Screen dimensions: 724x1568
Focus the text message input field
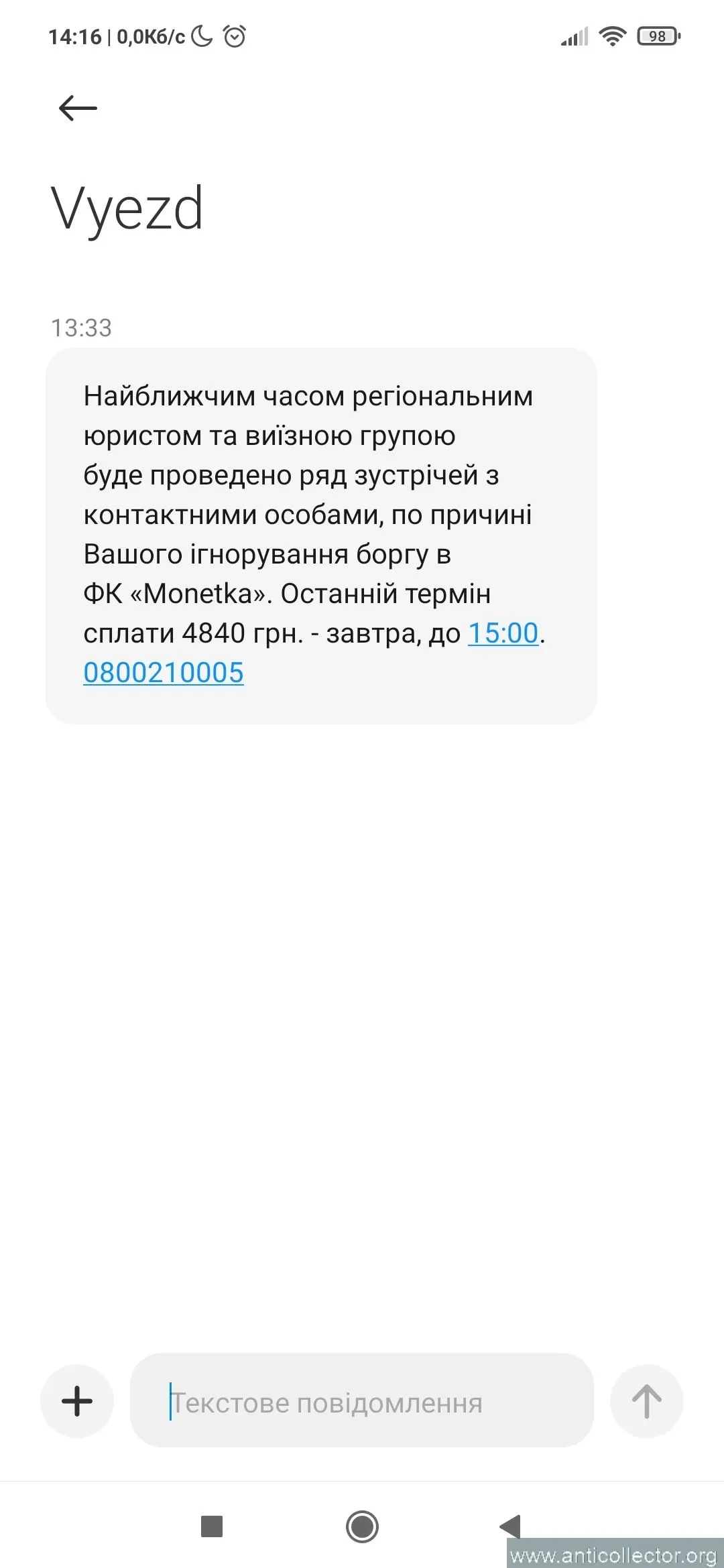(362, 1402)
